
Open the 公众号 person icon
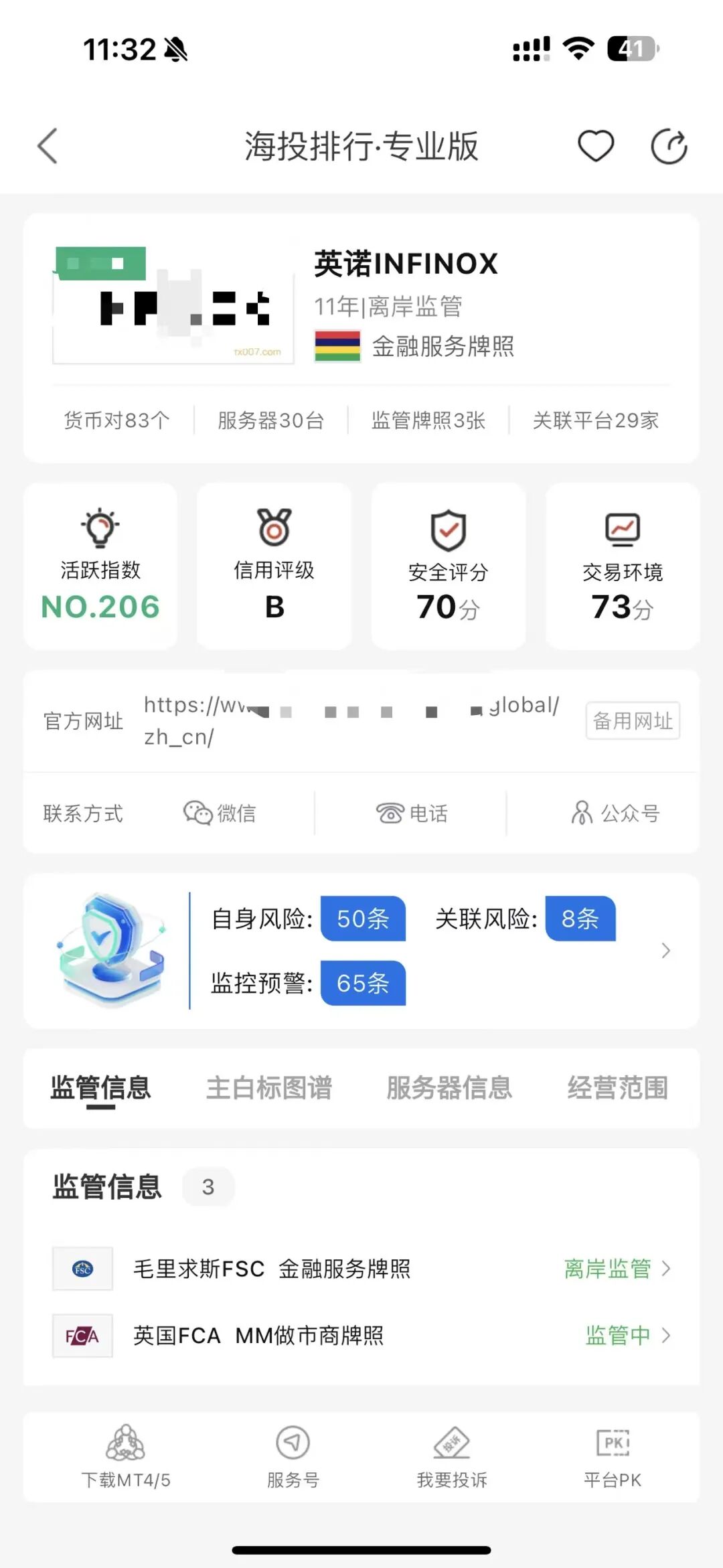pyautogui.click(x=581, y=813)
